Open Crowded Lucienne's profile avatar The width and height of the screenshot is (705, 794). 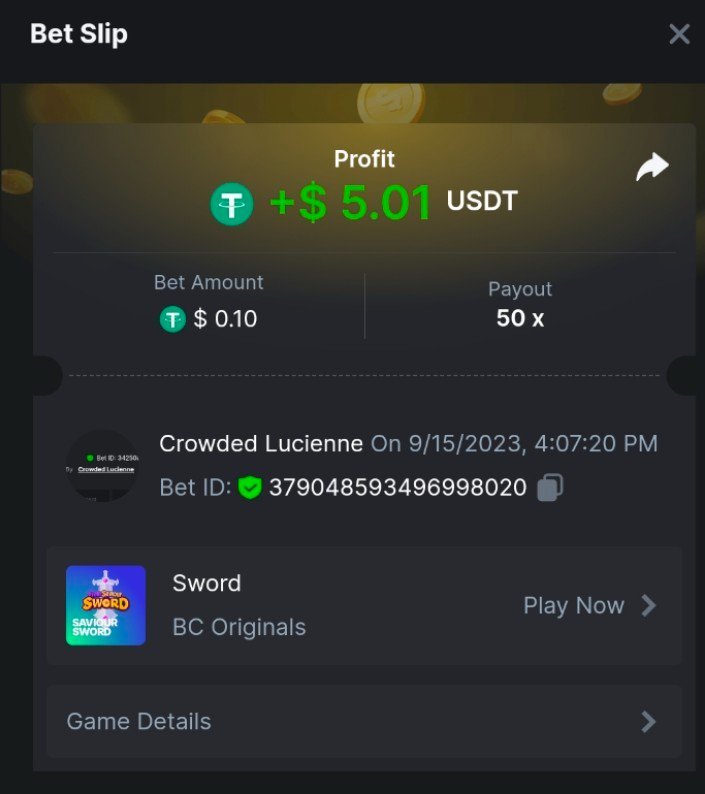pos(102,466)
